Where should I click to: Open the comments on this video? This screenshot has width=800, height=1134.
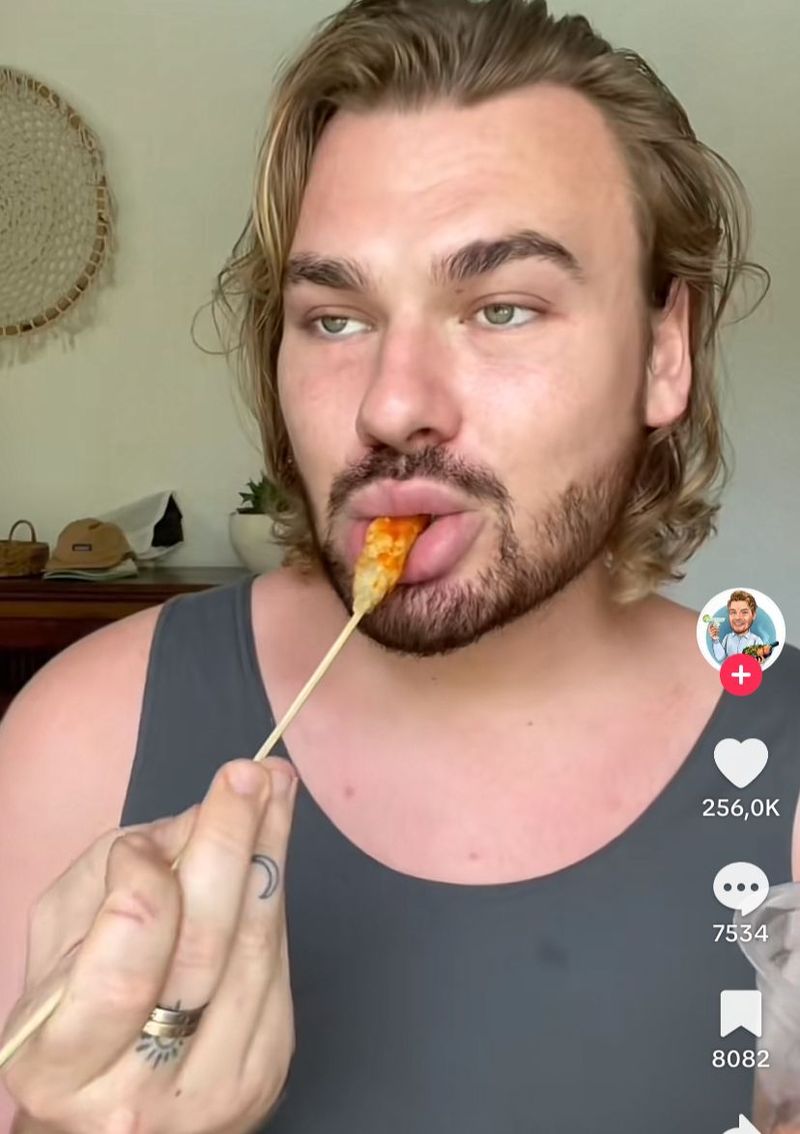coord(740,888)
